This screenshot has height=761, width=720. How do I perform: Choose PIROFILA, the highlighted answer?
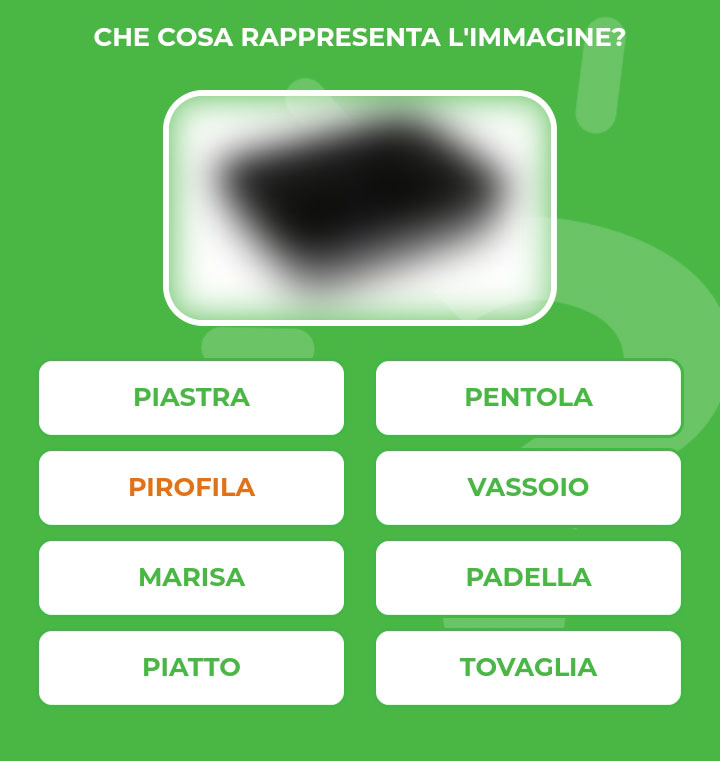[192, 487]
